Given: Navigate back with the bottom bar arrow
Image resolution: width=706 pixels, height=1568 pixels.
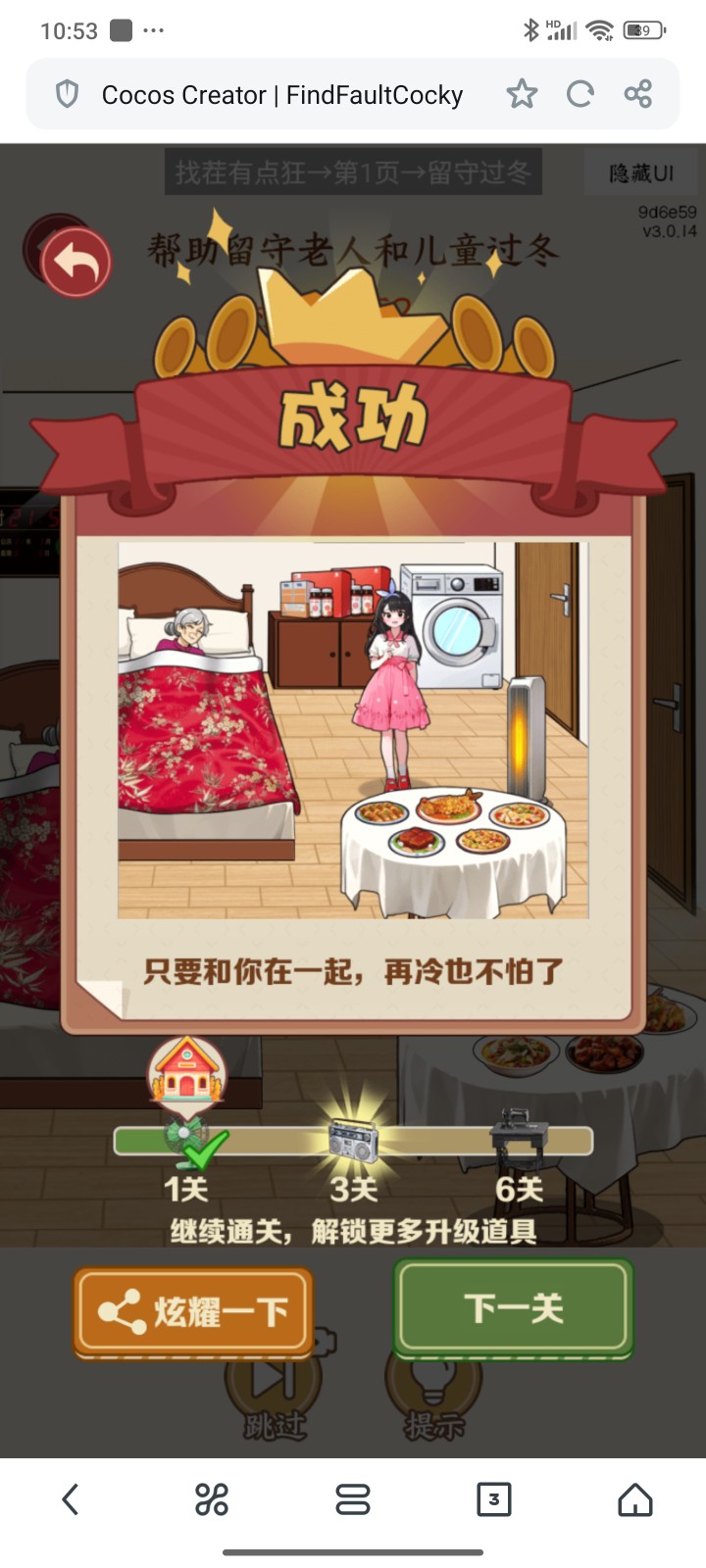Looking at the screenshot, I should pyautogui.click(x=70, y=1498).
